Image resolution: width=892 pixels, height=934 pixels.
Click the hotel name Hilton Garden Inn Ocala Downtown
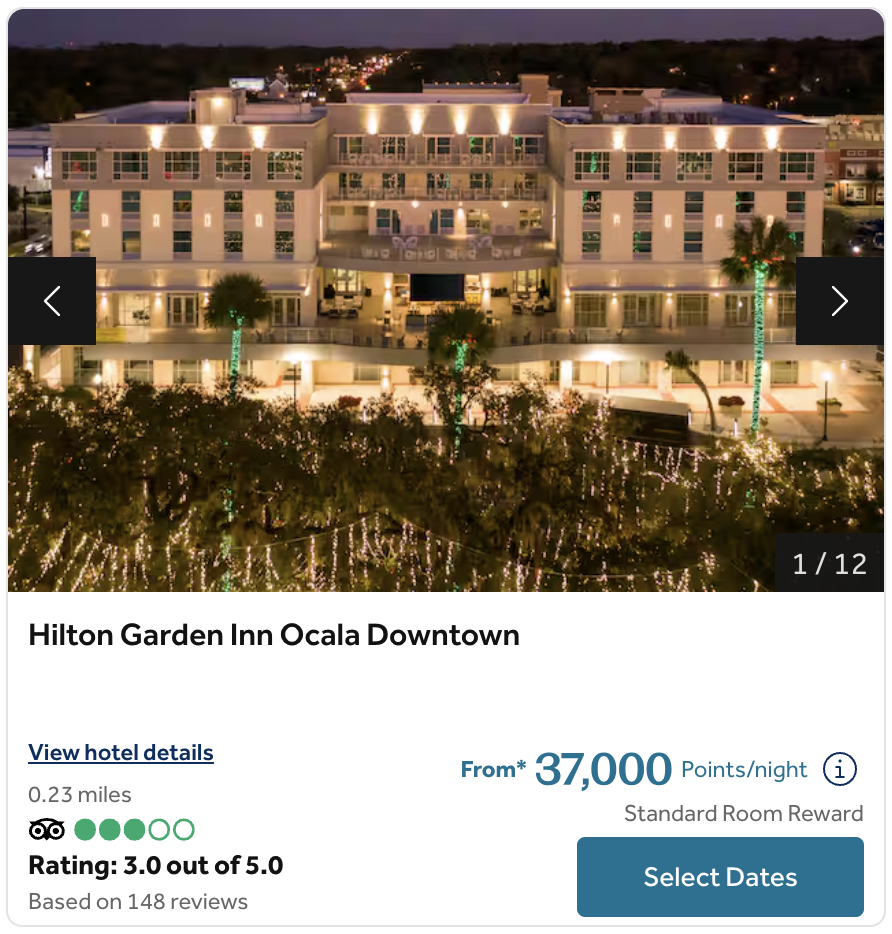pyautogui.click(x=274, y=635)
